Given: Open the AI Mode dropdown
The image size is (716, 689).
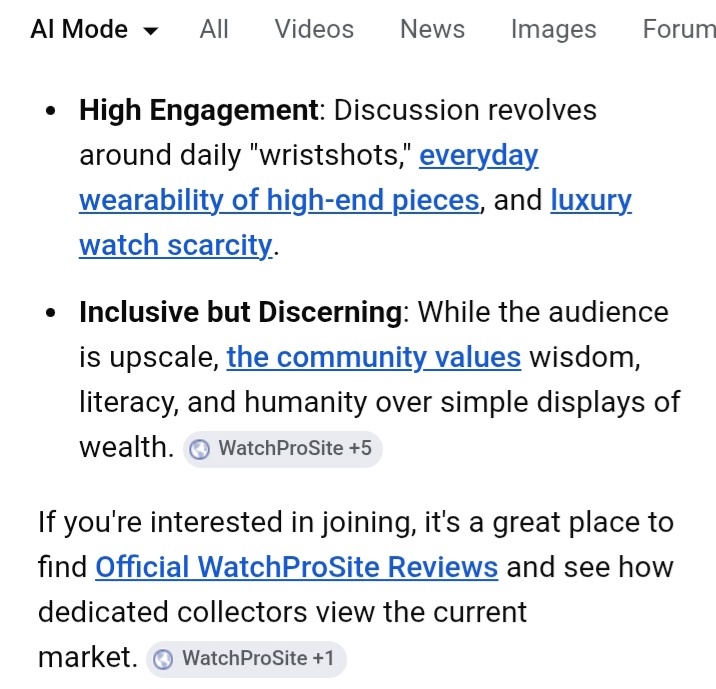Looking at the screenshot, I should [x=95, y=29].
